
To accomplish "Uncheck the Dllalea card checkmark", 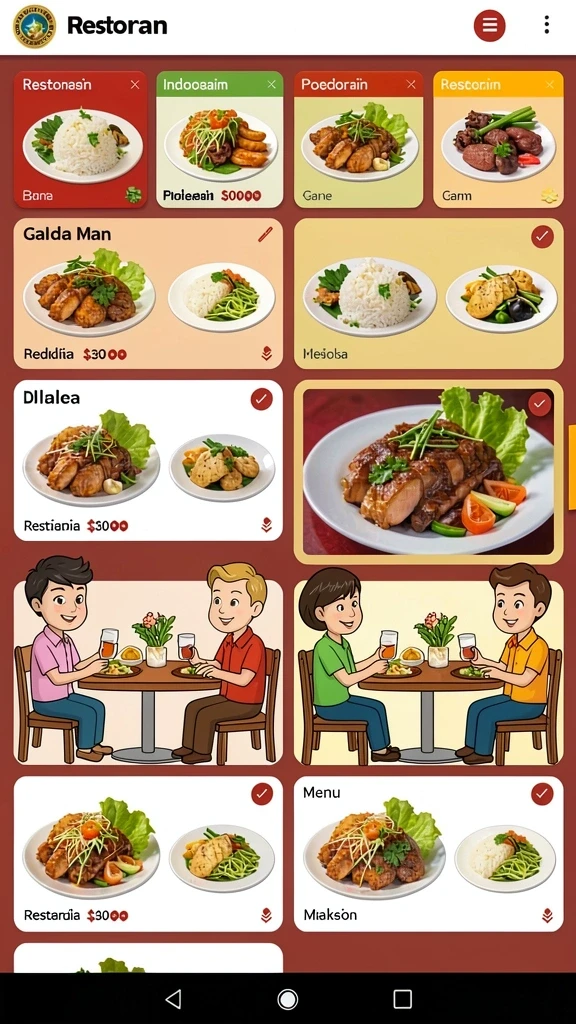I will click(x=262, y=399).
